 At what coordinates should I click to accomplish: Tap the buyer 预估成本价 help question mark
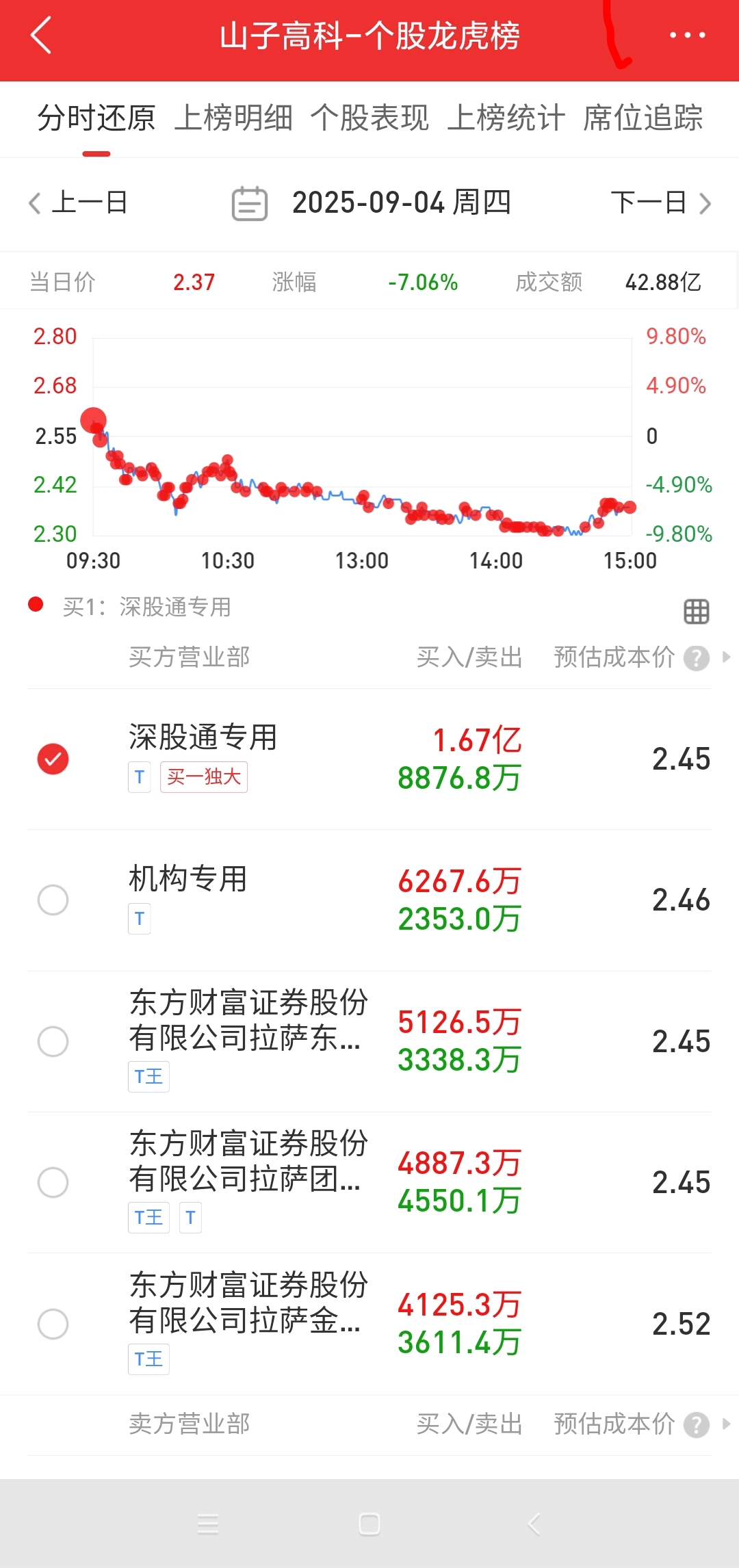pos(697,658)
